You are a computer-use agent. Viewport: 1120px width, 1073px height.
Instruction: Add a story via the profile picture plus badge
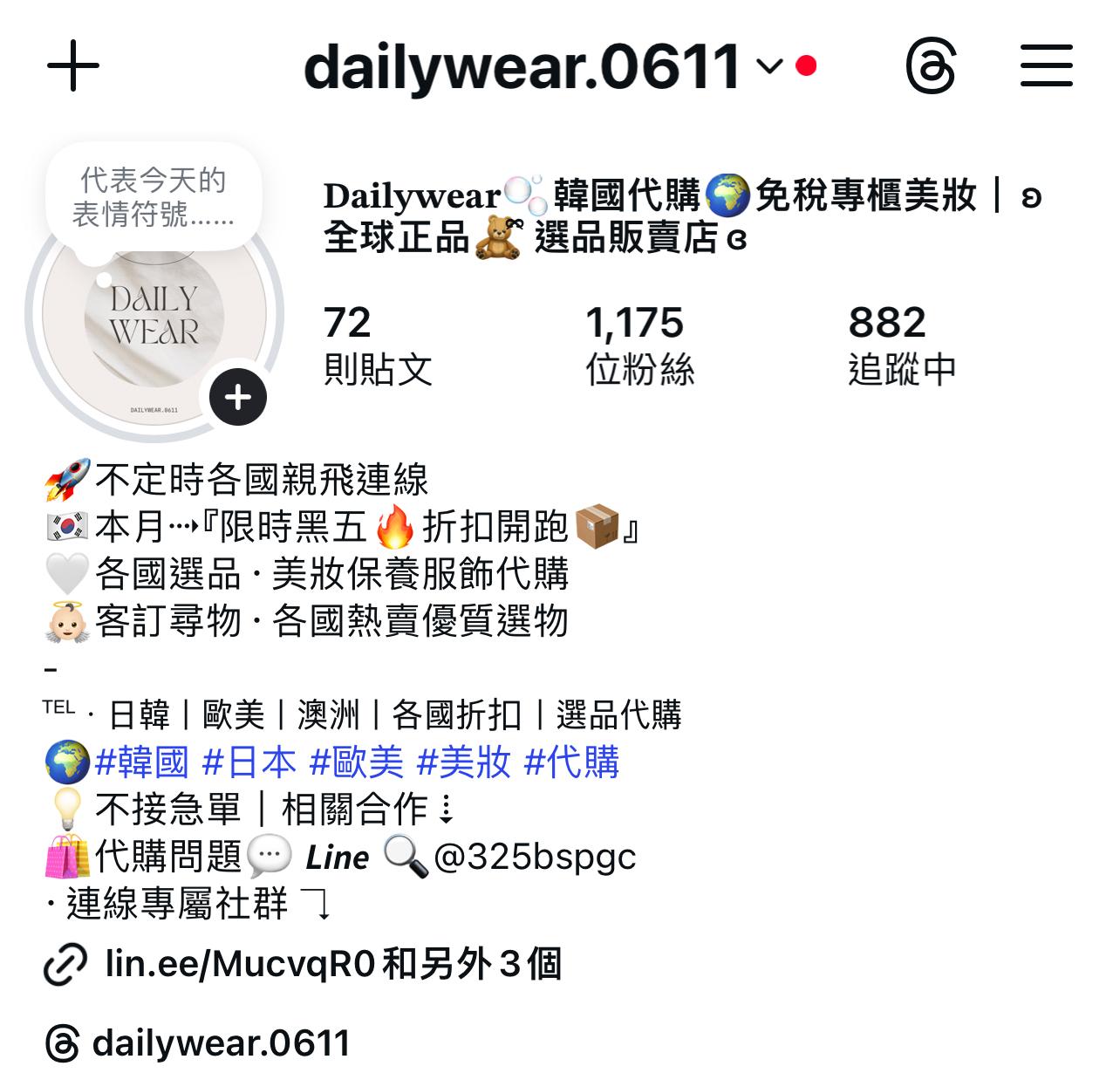click(238, 398)
